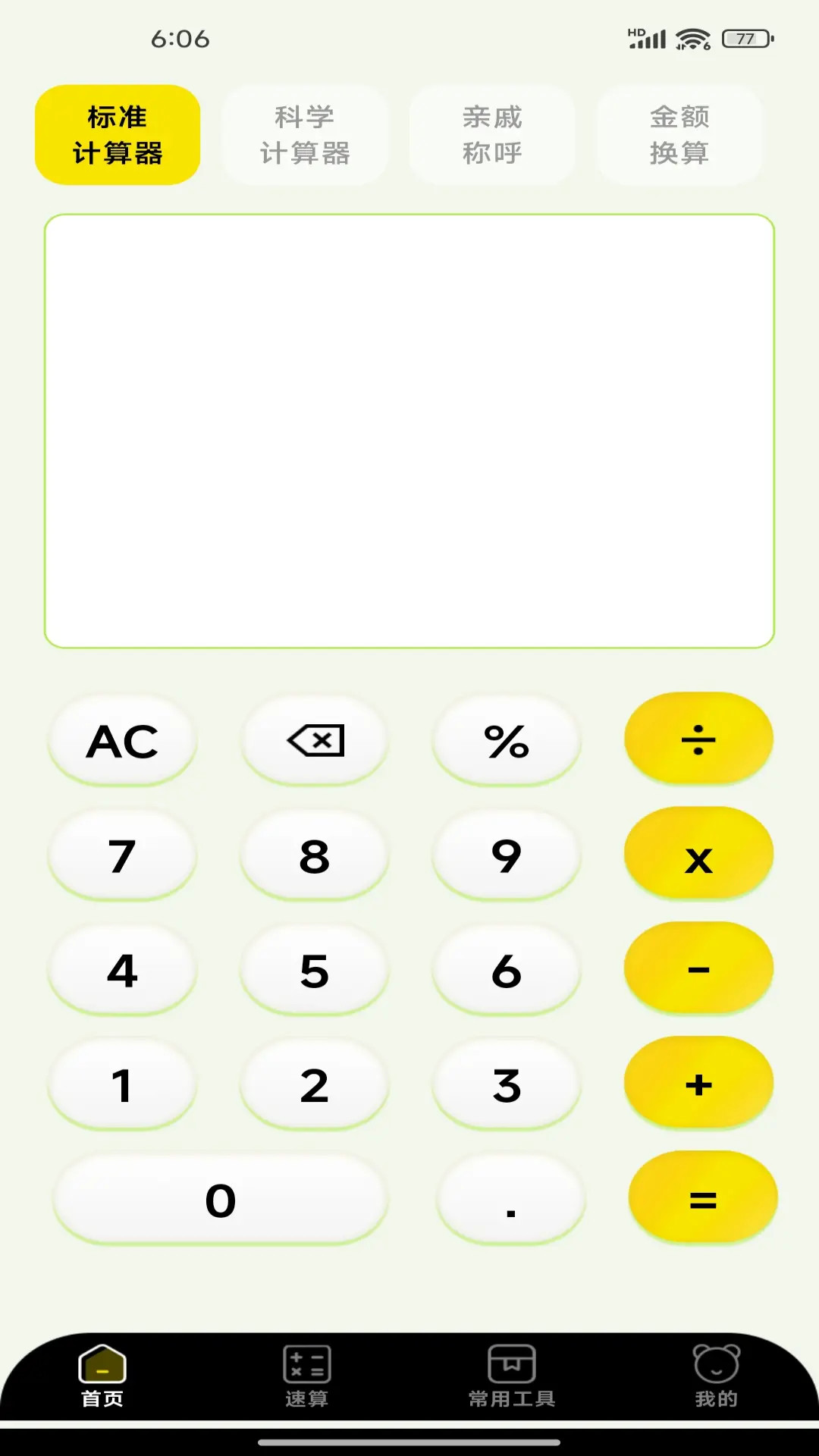The height and width of the screenshot is (1456, 819).
Task: Tap the percent key
Action: point(507,740)
